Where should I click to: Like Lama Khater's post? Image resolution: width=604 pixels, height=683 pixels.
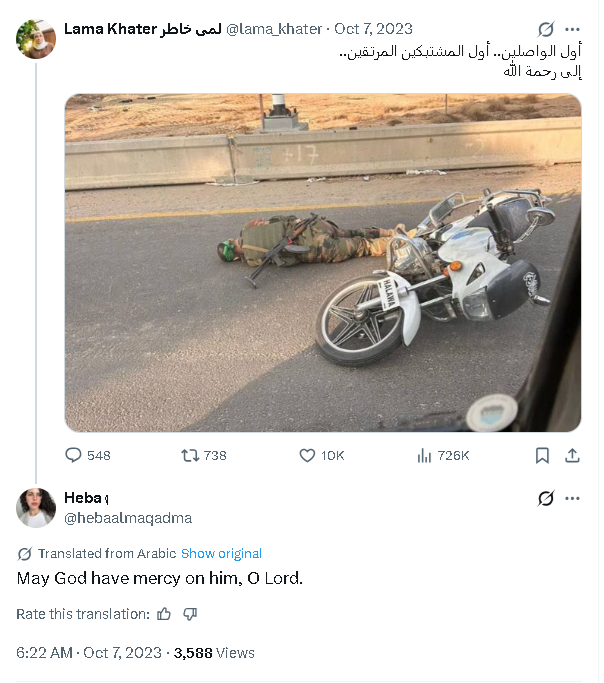[x=308, y=455]
